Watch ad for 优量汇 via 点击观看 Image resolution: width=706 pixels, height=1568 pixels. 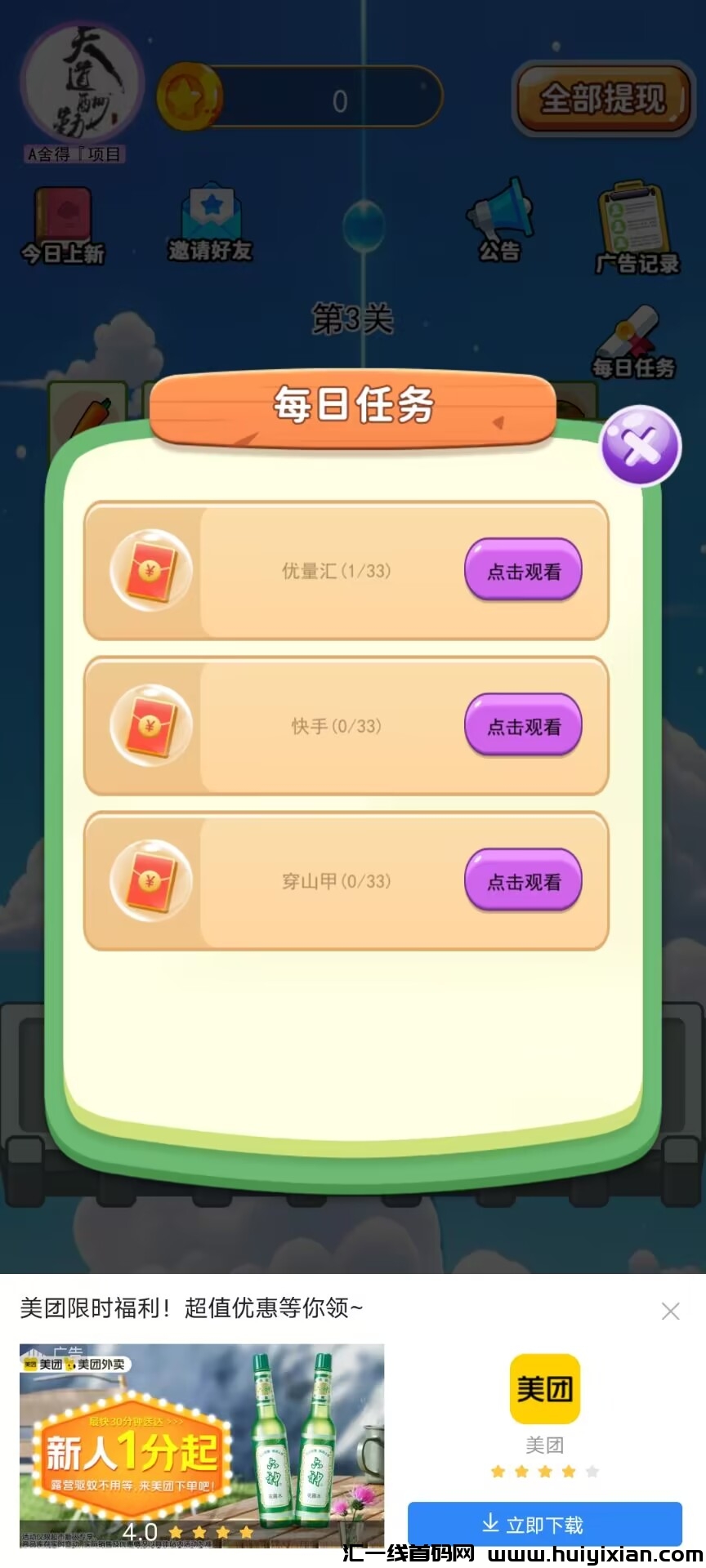click(523, 572)
